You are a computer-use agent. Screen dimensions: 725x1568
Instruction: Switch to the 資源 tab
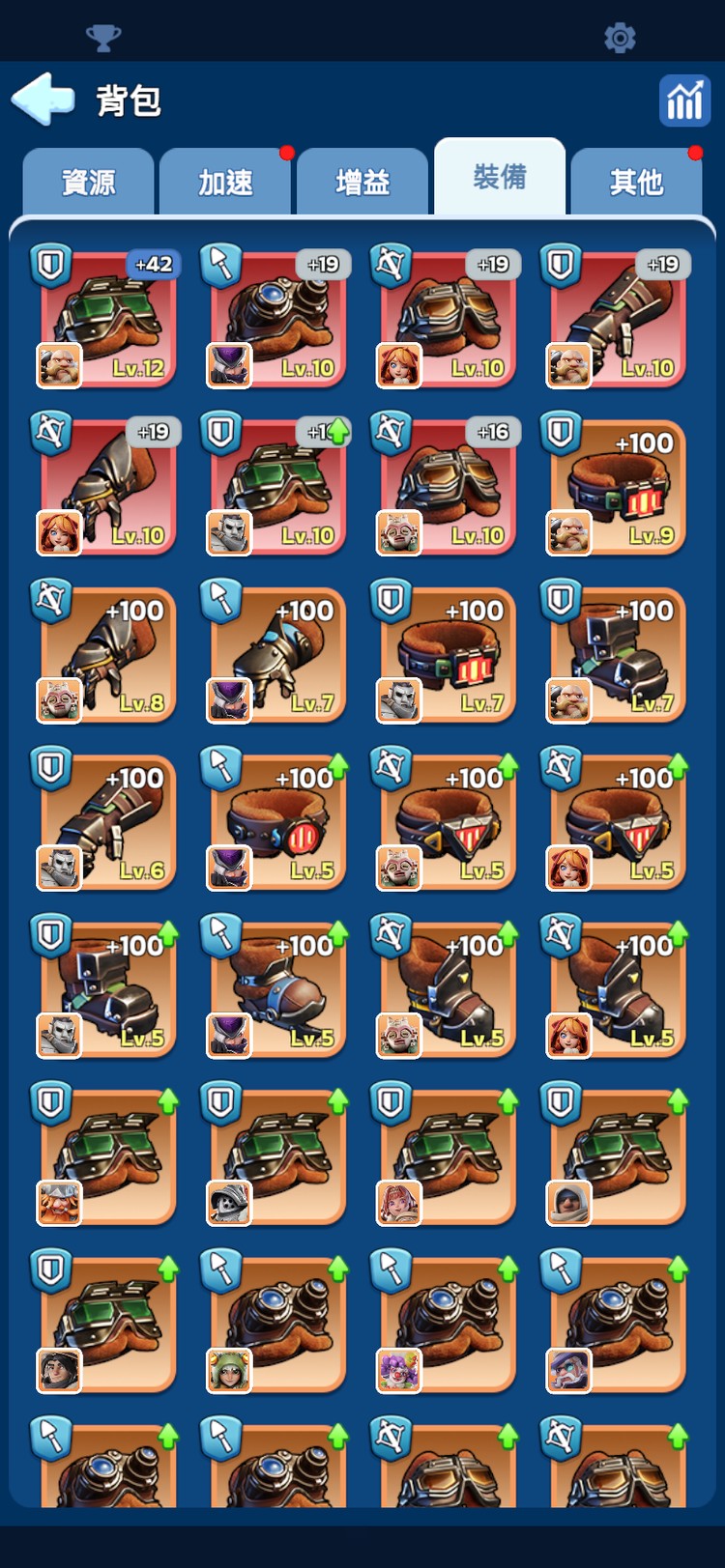pyautogui.click(x=88, y=182)
